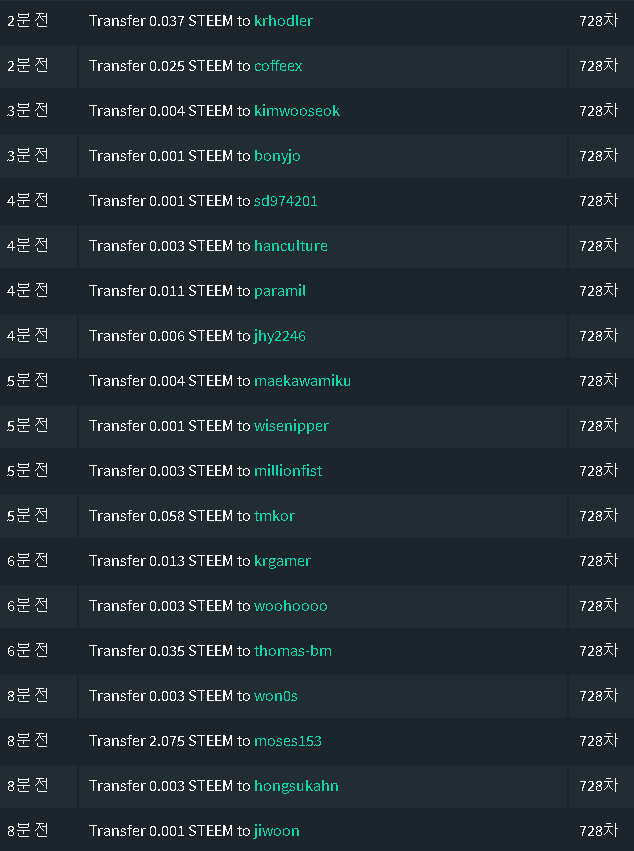
Task: Open wisenipper recipient link
Action: coord(291,426)
